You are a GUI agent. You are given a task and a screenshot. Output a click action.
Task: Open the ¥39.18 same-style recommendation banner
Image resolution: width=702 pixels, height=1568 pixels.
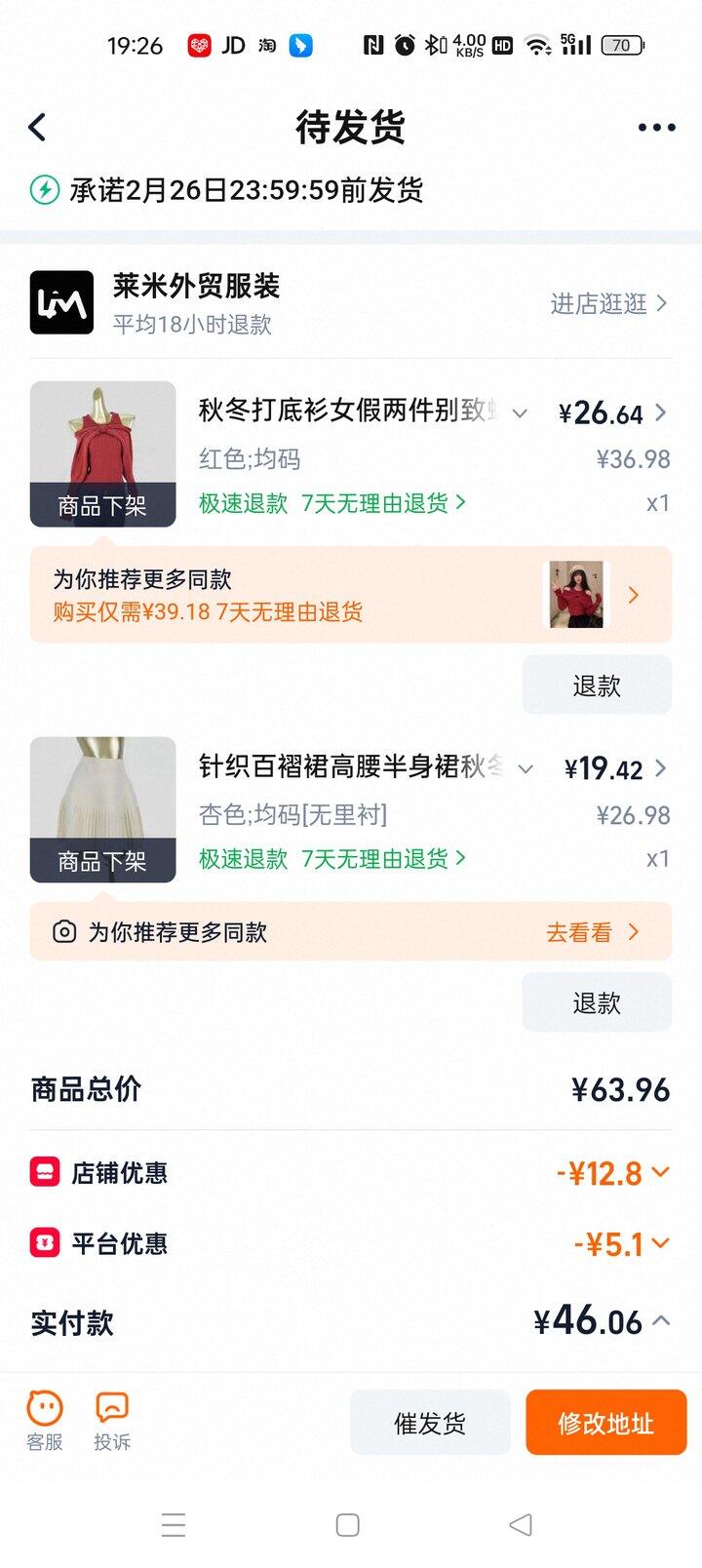pos(292,595)
